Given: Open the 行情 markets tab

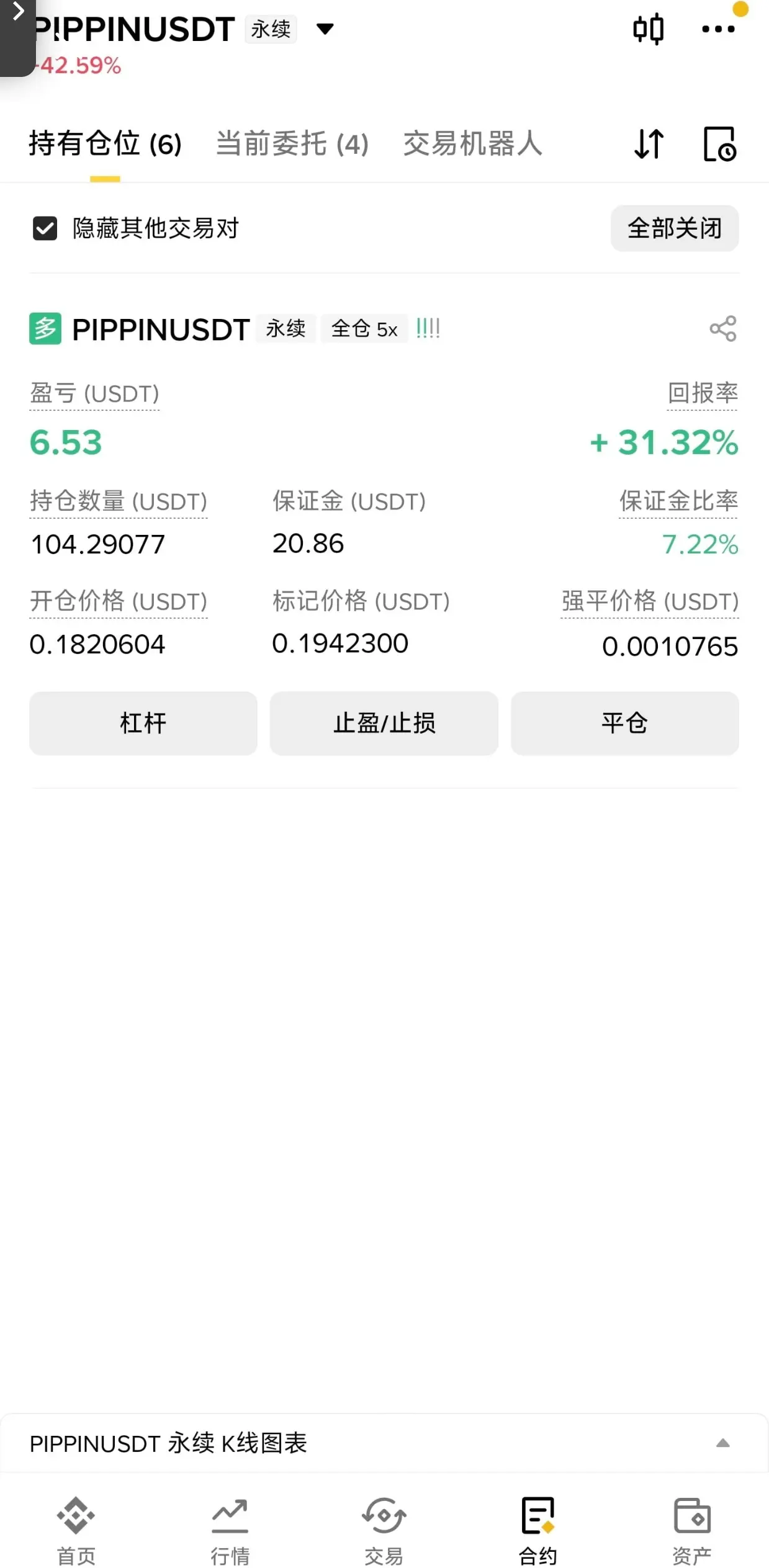Looking at the screenshot, I should click(x=230, y=1529).
